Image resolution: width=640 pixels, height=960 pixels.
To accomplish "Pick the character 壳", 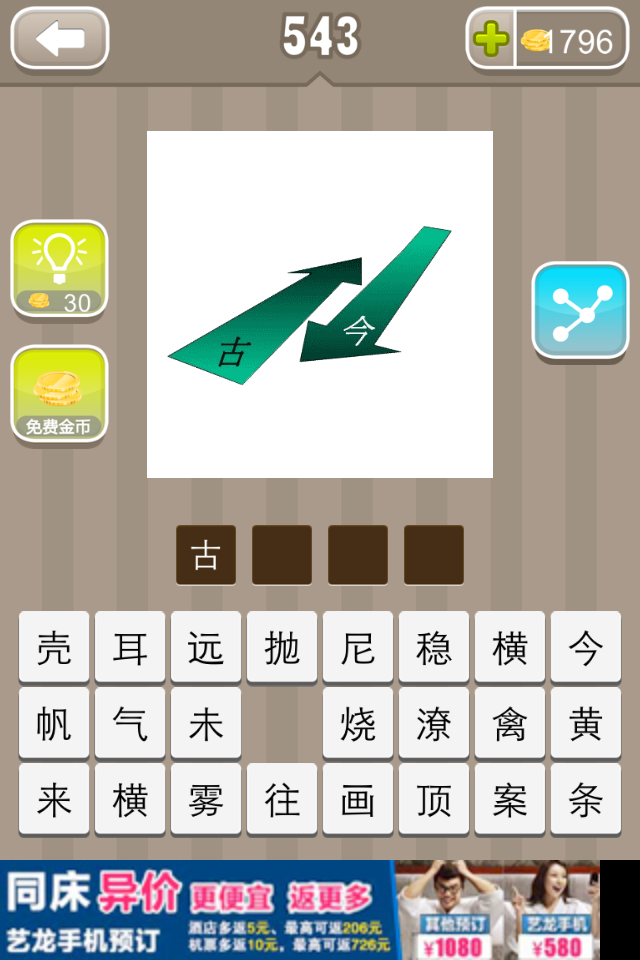I will tap(54, 648).
